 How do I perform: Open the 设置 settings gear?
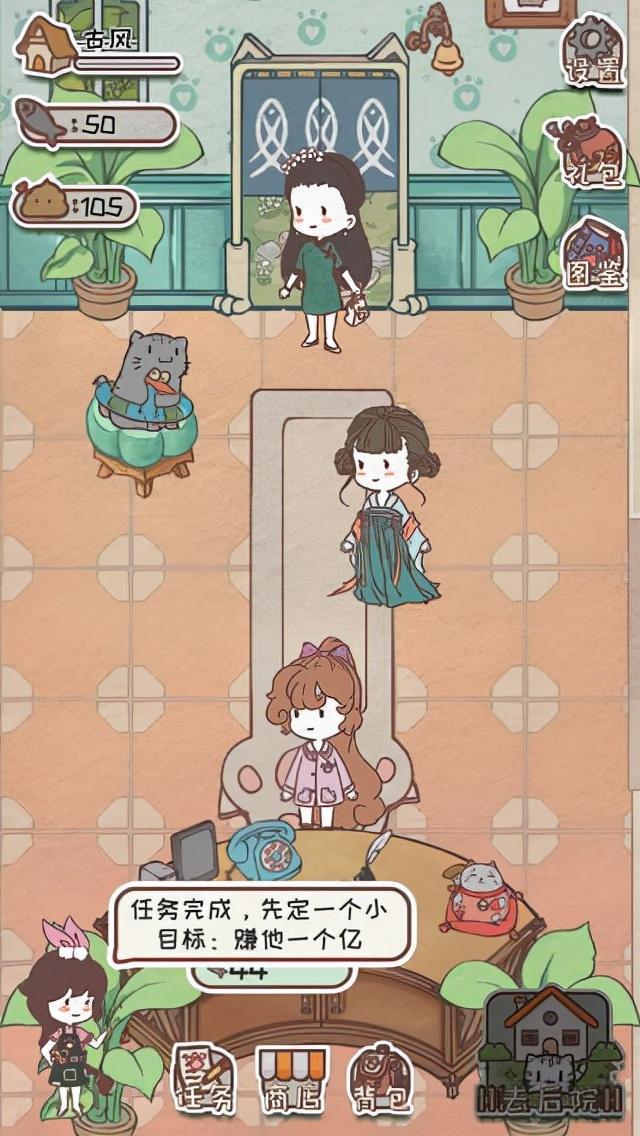593,51
